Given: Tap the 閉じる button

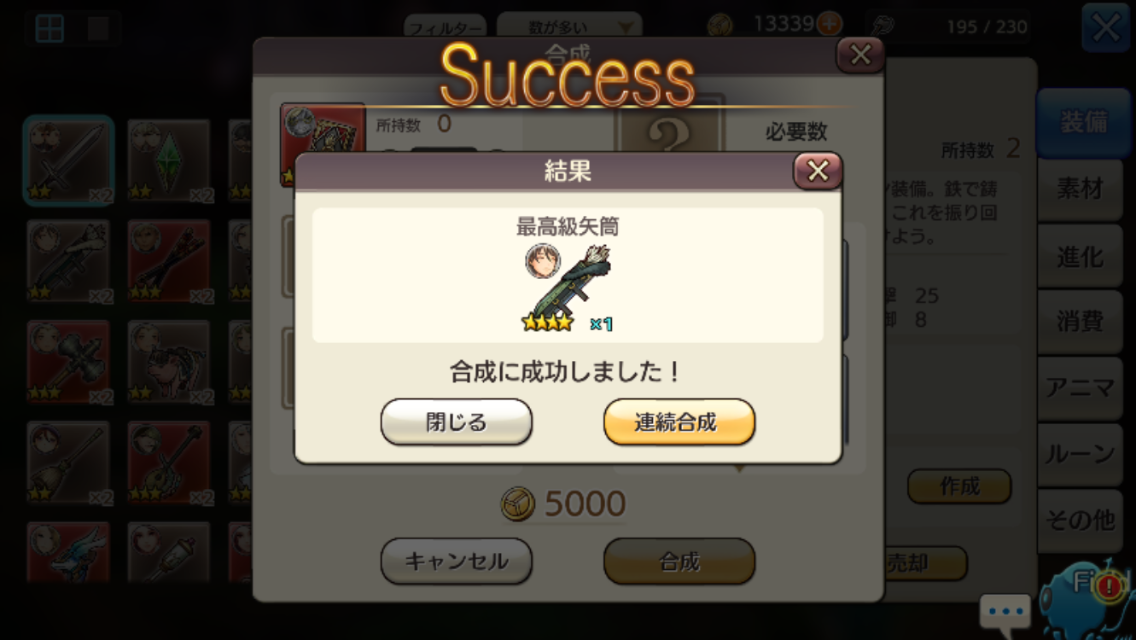Looking at the screenshot, I should (x=456, y=422).
